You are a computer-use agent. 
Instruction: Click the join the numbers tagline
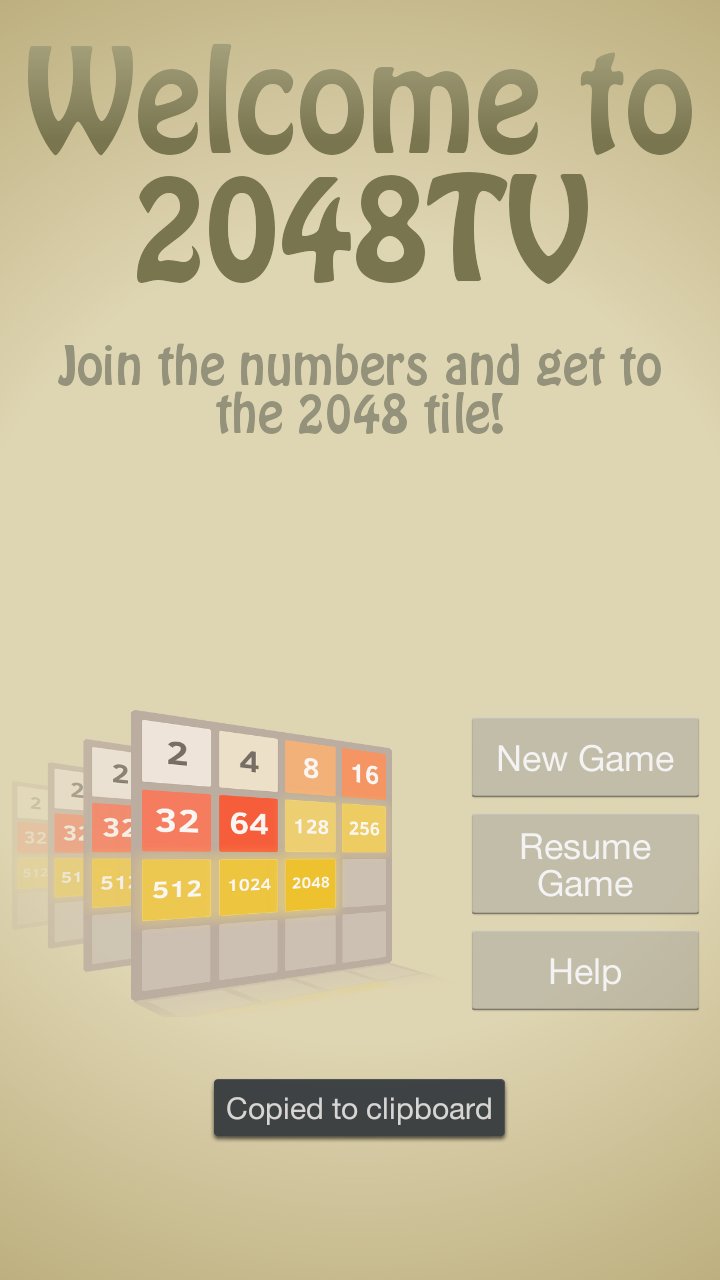[x=360, y=385]
